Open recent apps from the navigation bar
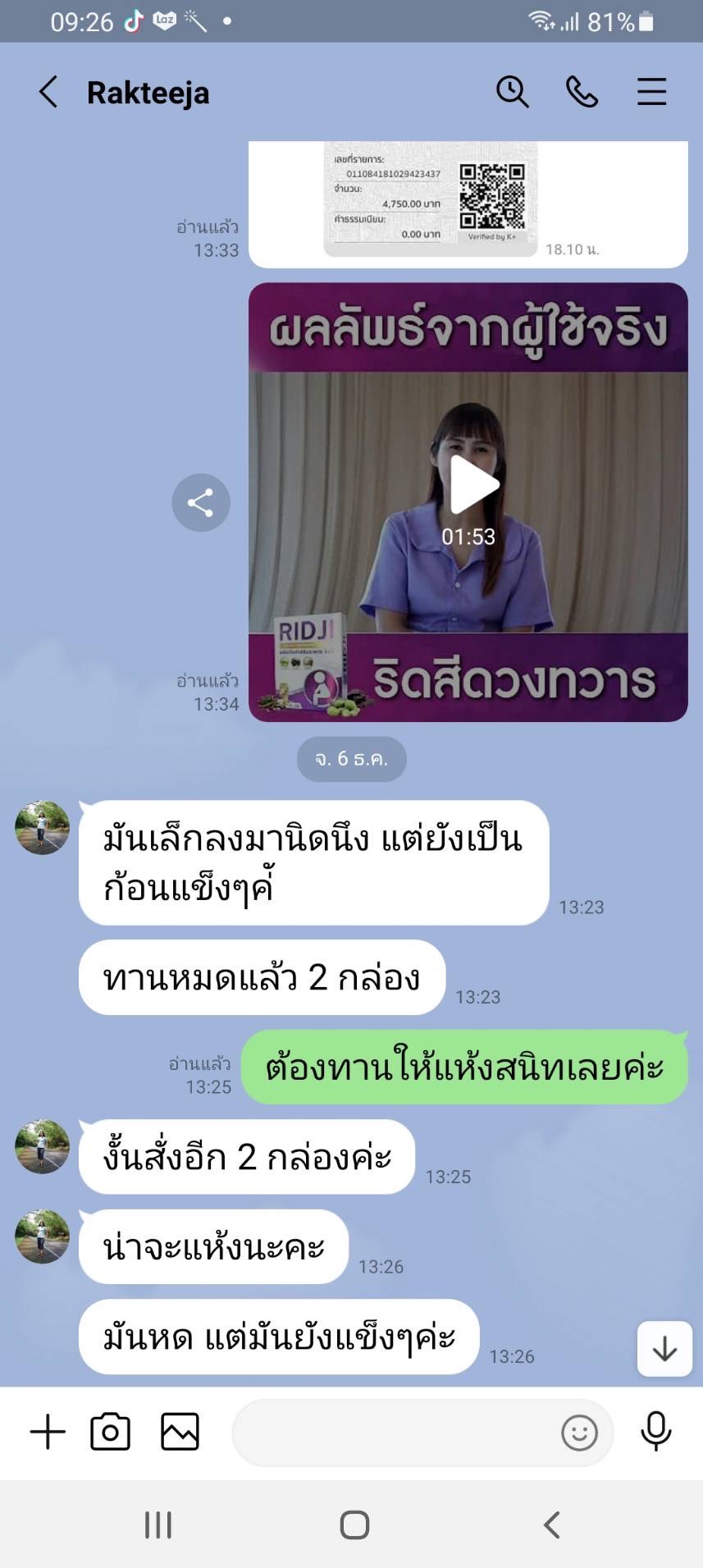This screenshot has height=1568, width=703. tap(158, 1525)
